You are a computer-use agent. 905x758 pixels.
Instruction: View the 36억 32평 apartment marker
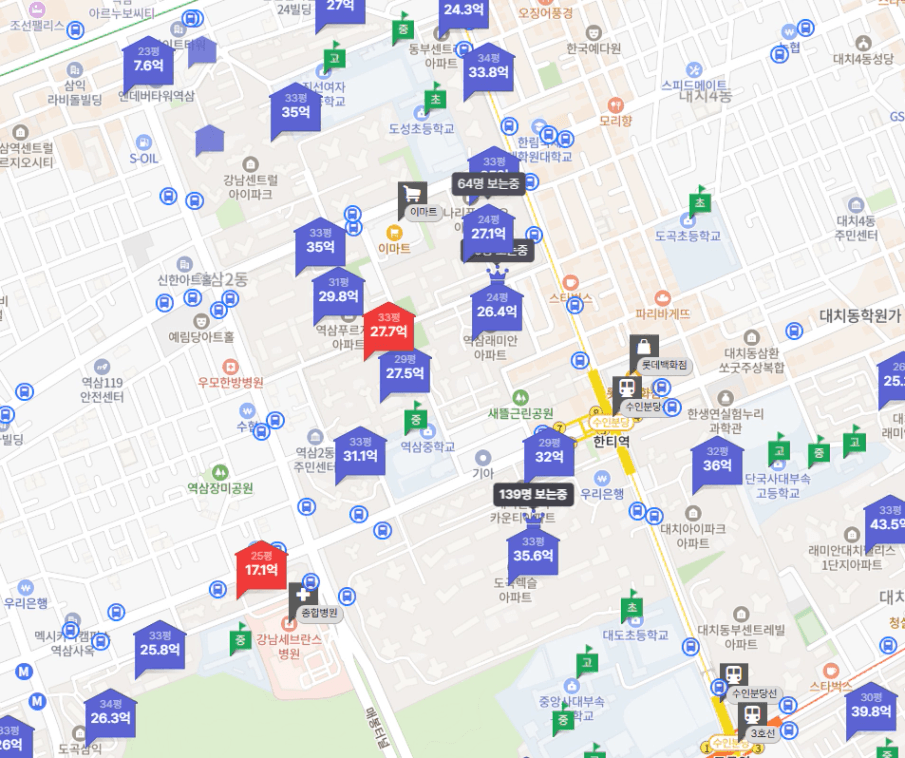tap(717, 462)
